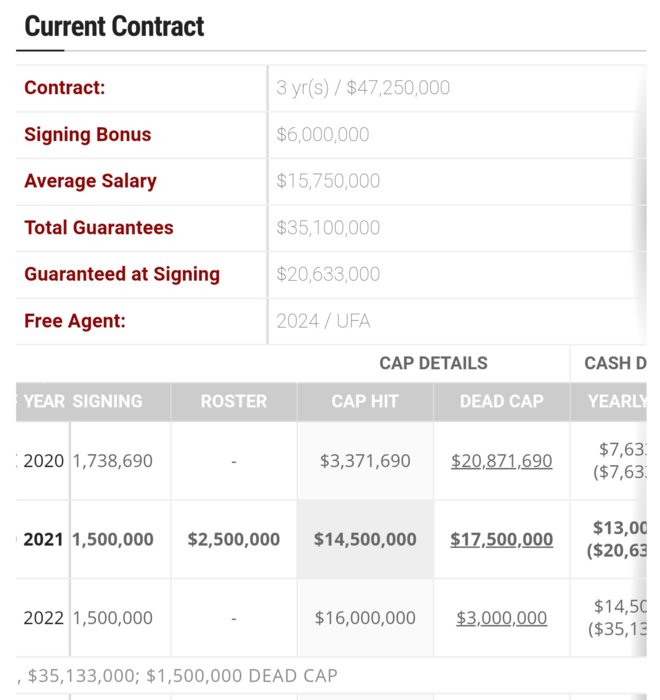Open the $17,500,000 dead cap link for 2021
The image size is (660, 700).
tap(501, 539)
